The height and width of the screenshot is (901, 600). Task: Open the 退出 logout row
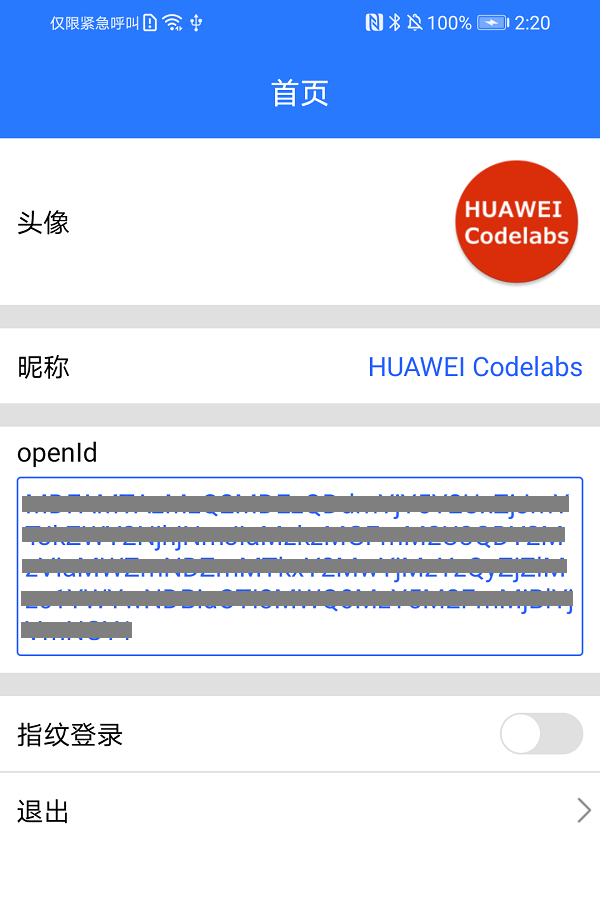point(300,811)
